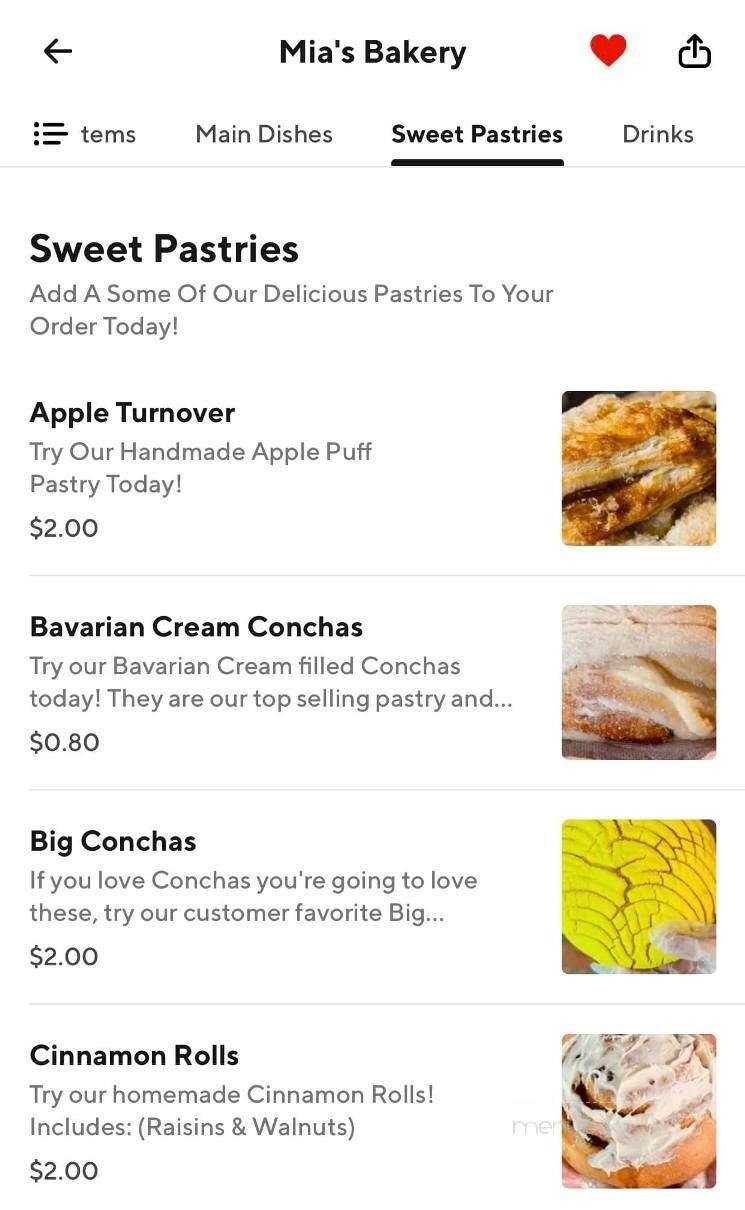The height and width of the screenshot is (1210, 745).
Task: Open the share icon for Mia's Bakery
Action: 694,51
